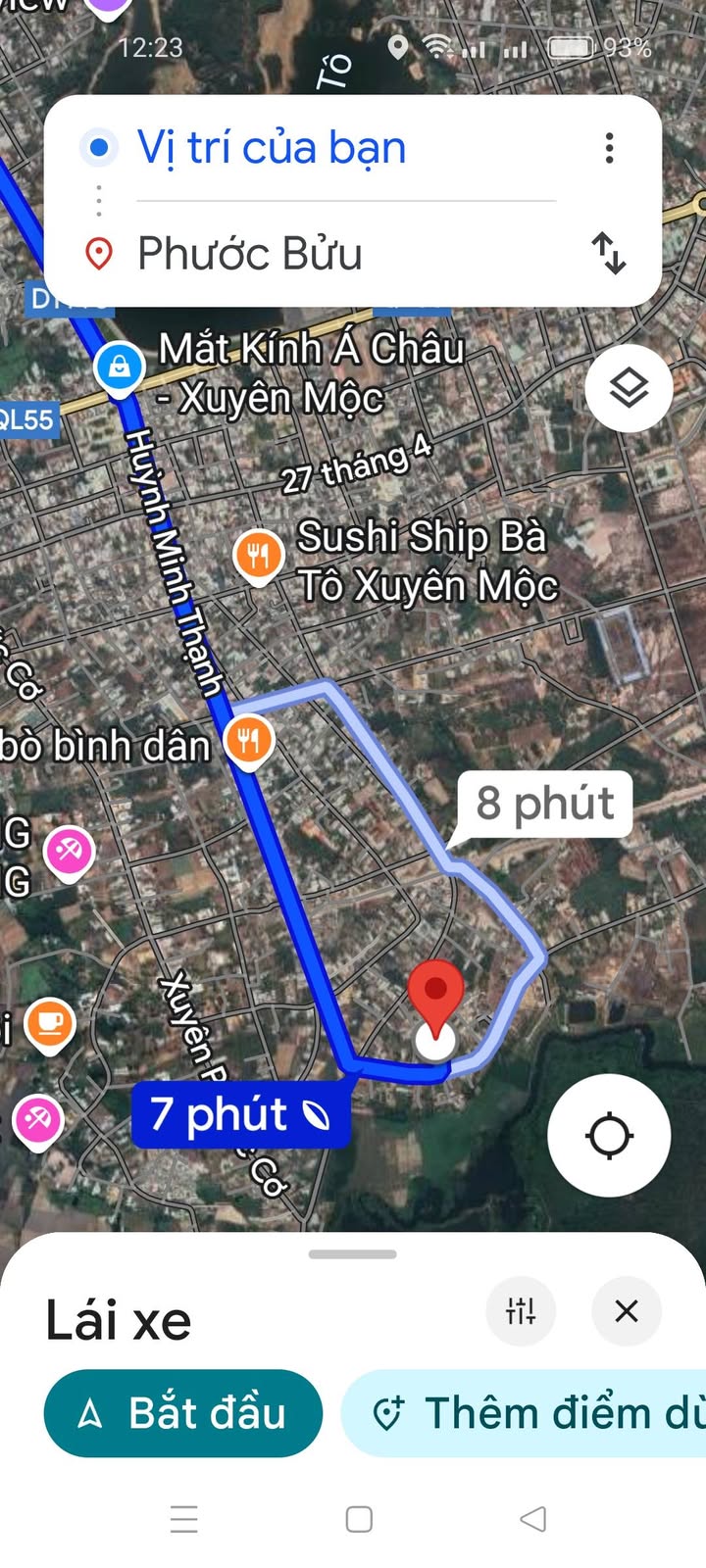Close the Lái xe directions panel
Viewport: 706px width, 1568px height.
click(x=627, y=1310)
